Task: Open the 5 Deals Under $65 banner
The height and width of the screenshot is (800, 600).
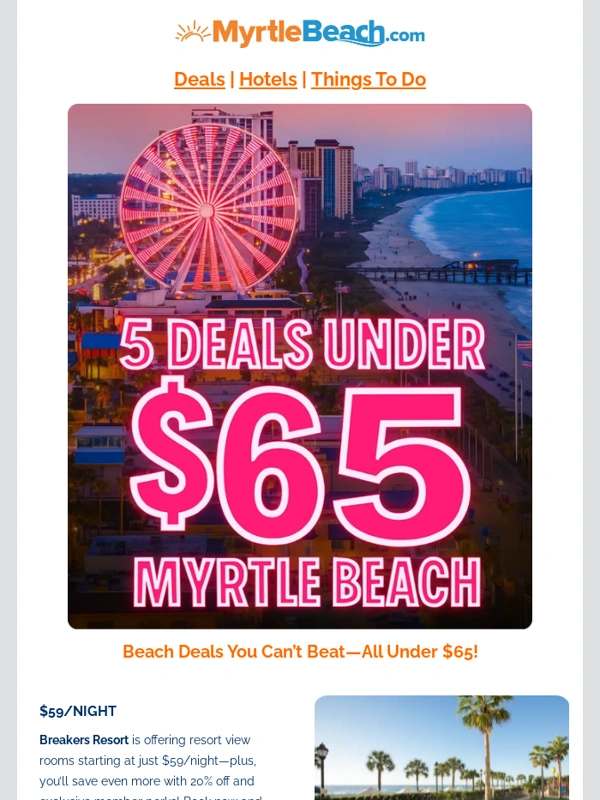Action: (x=300, y=366)
